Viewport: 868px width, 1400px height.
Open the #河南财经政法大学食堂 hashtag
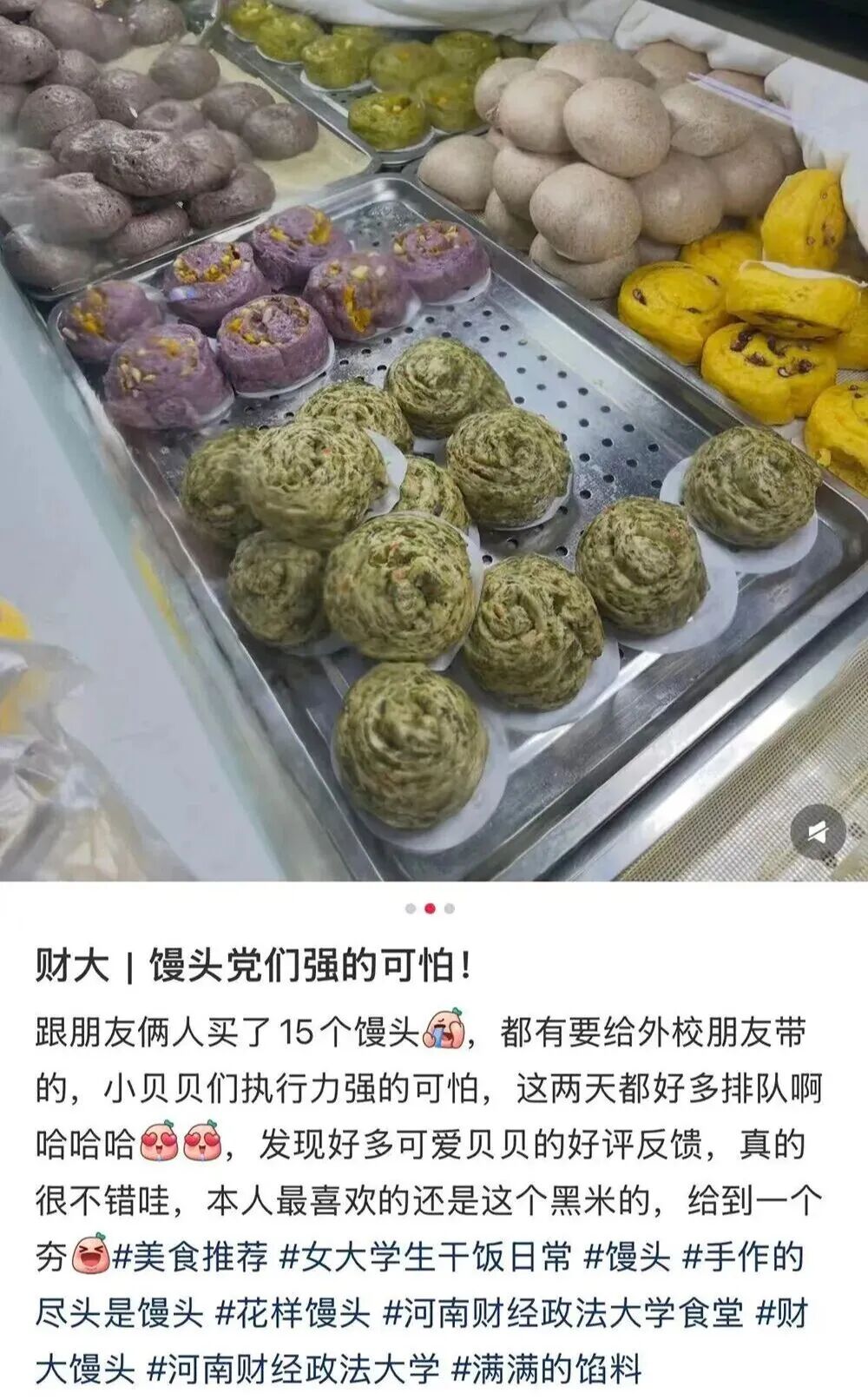pyautogui.click(x=562, y=1313)
